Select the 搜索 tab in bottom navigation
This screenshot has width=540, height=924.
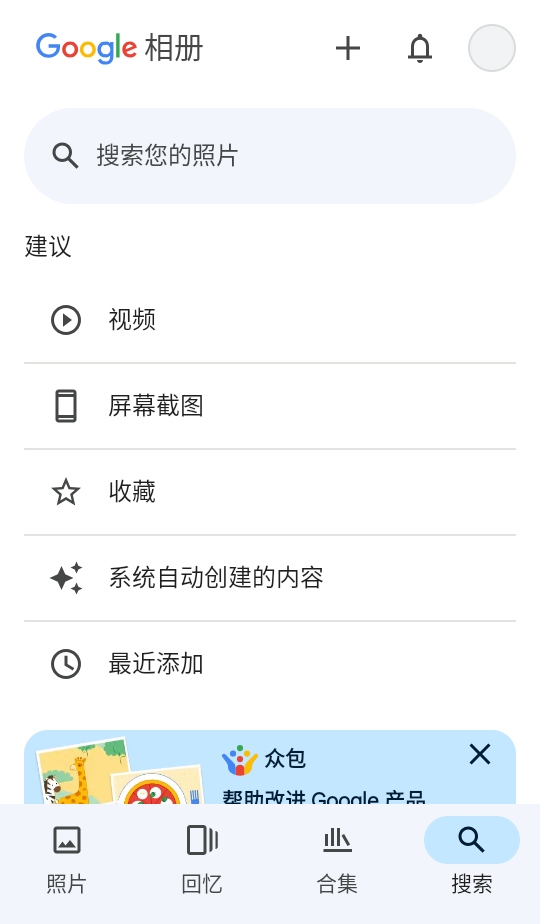(x=472, y=858)
